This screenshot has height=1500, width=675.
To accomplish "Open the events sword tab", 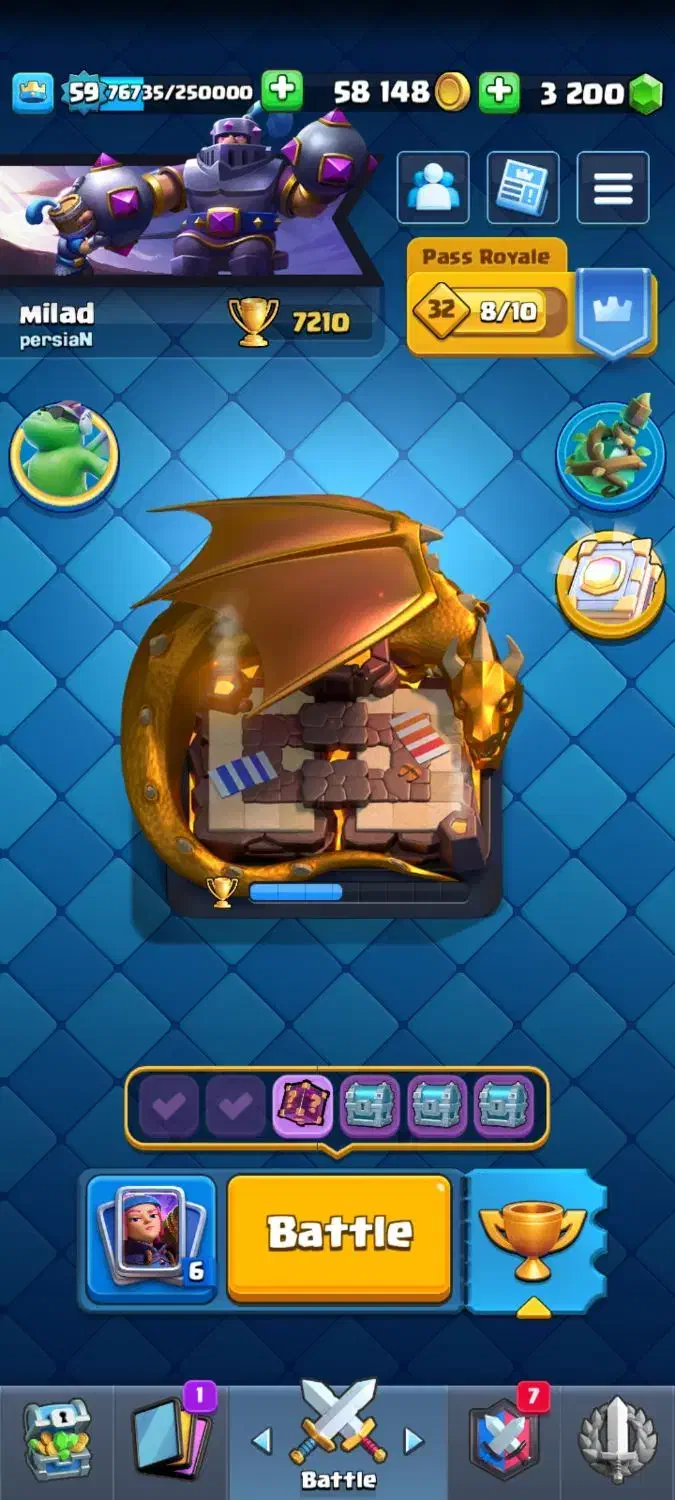I will coord(617,1440).
